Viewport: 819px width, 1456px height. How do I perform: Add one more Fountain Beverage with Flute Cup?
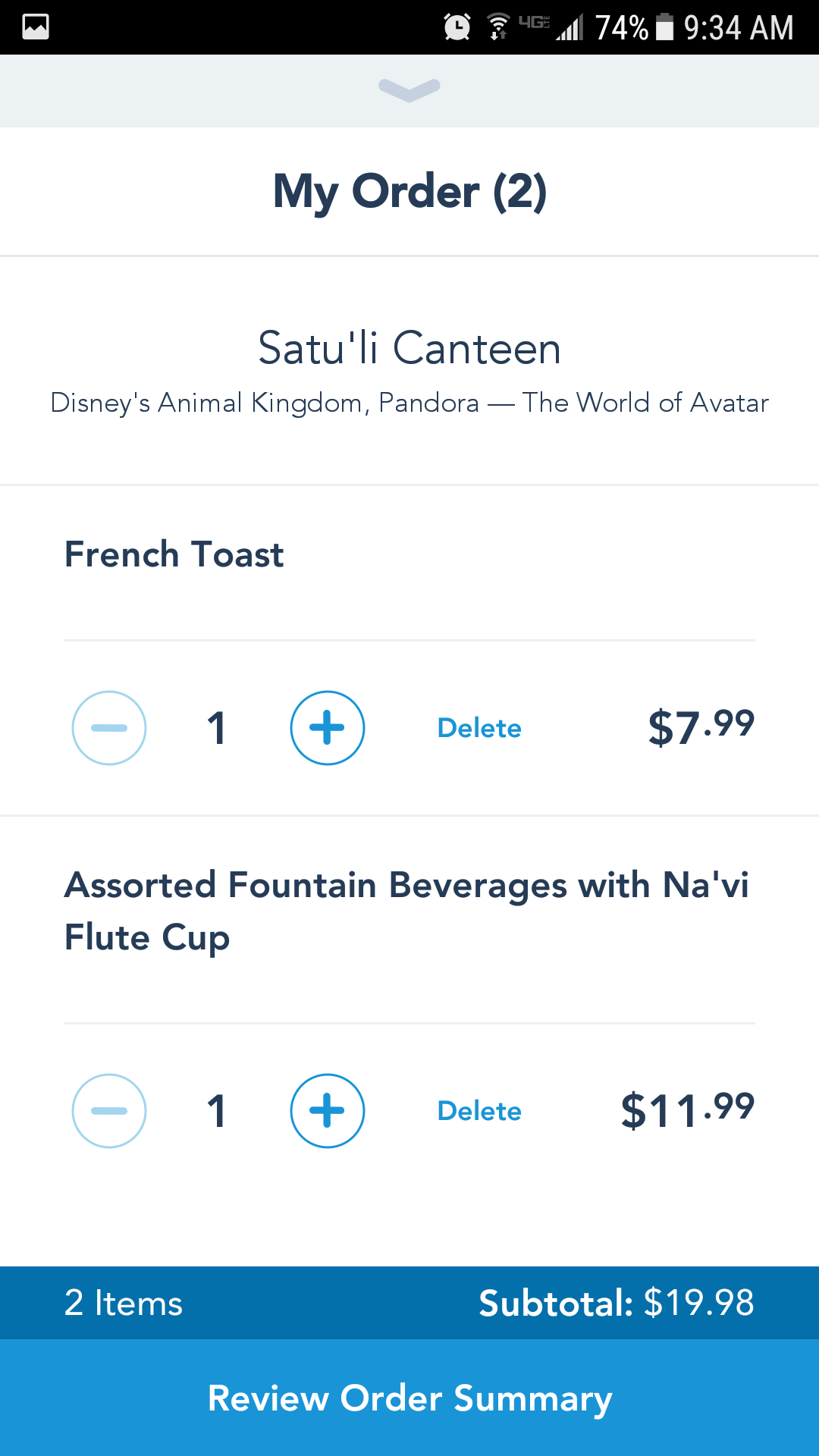328,1111
